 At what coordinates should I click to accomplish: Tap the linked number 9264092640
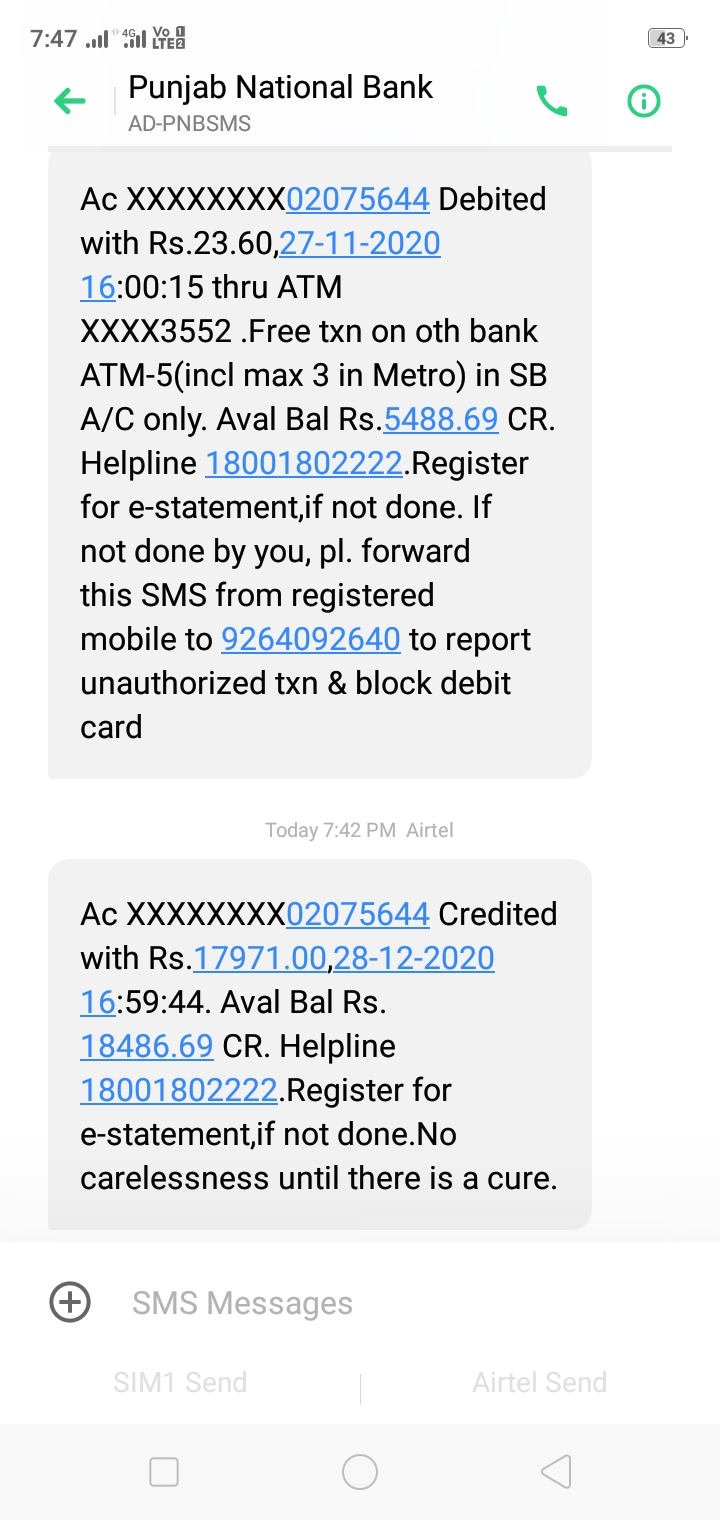coord(311,639)
